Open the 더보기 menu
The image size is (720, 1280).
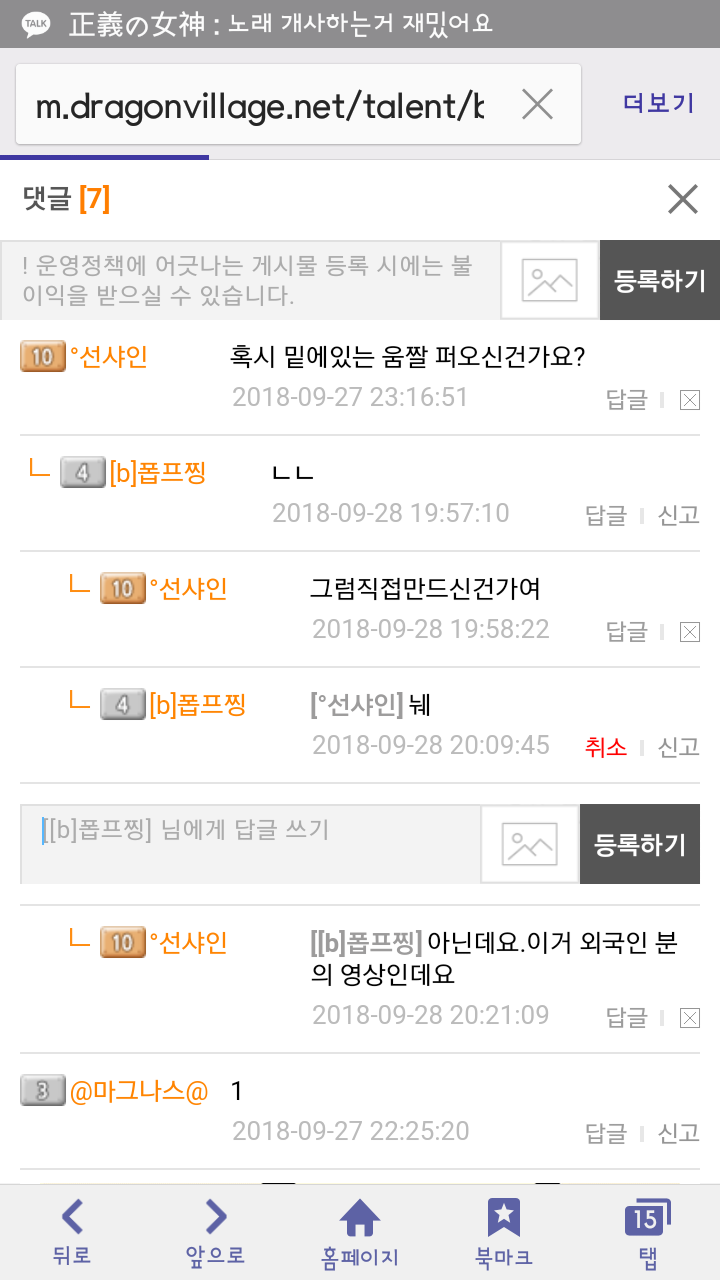(x=658, y=104)
